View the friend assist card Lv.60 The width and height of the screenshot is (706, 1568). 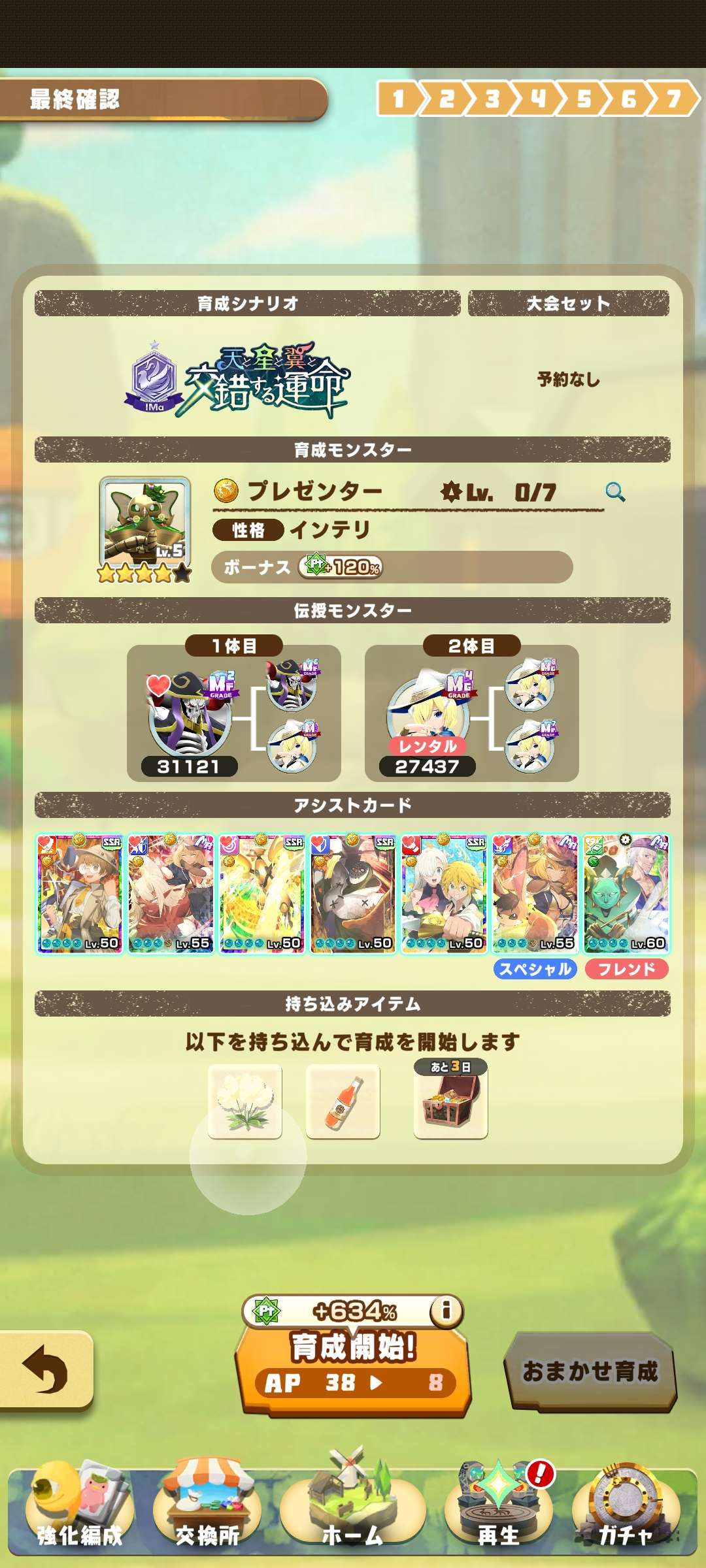[626, 893]
